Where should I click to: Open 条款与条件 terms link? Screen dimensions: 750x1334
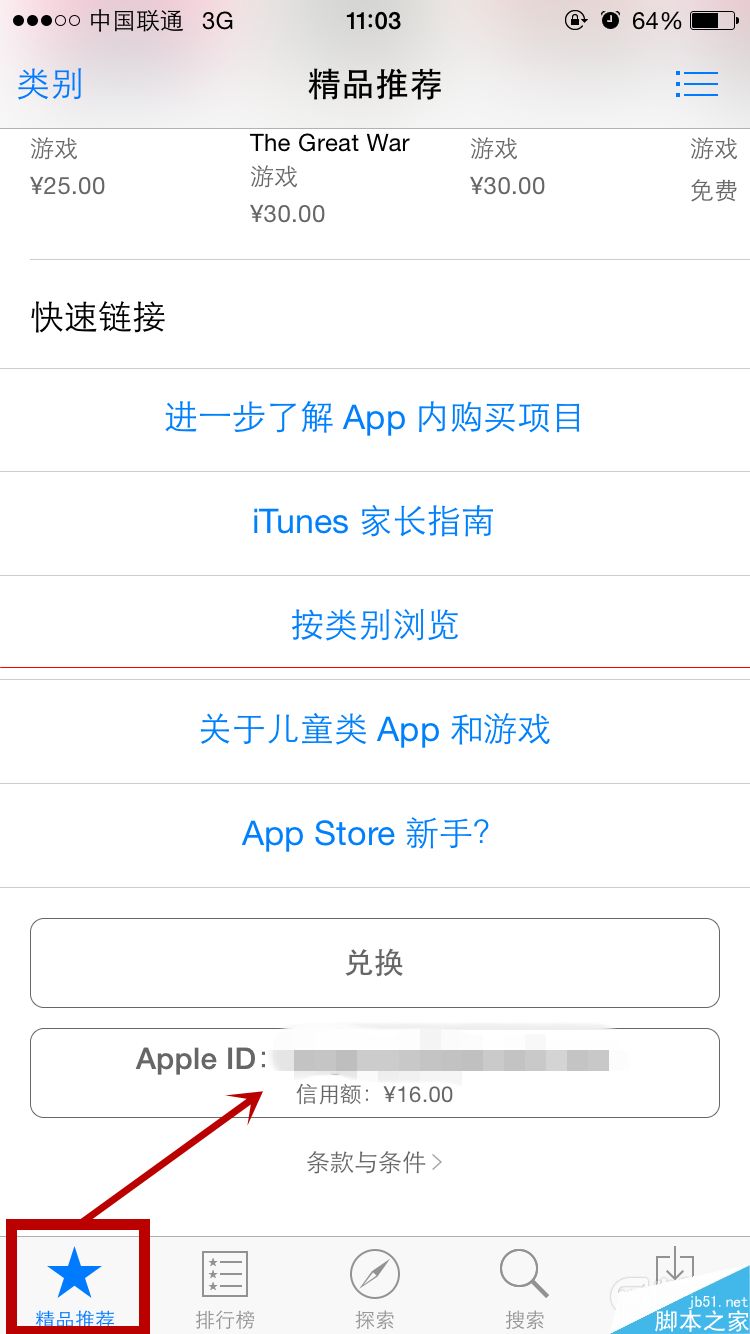point(374,1162)
